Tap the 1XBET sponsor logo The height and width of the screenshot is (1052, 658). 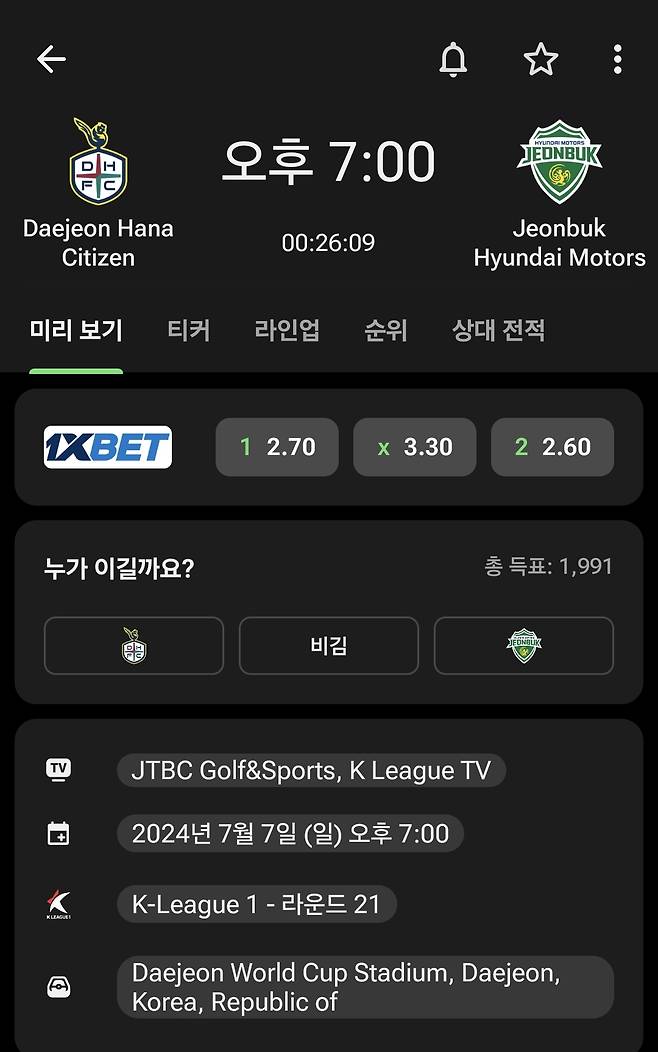point(108,447)
